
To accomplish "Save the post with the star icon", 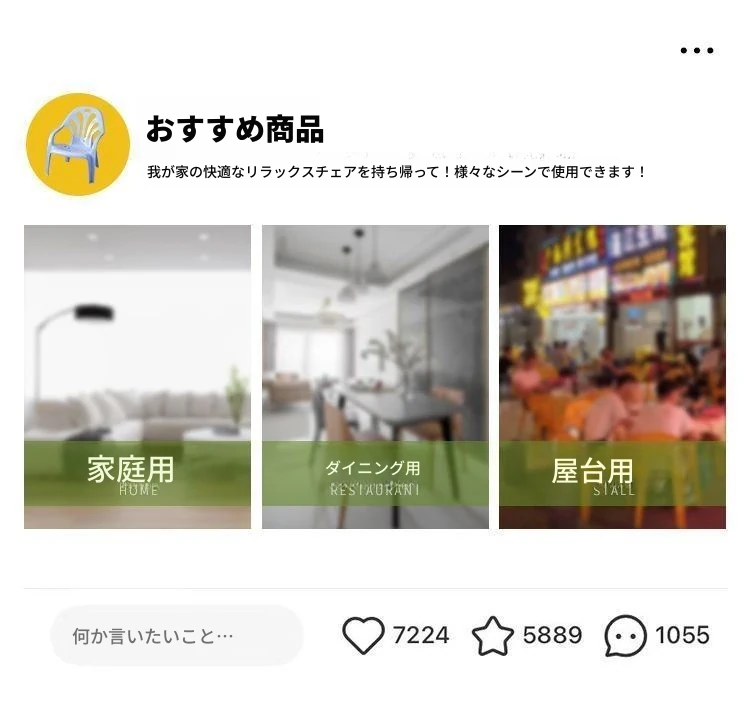I will click(x=492, y=636).
